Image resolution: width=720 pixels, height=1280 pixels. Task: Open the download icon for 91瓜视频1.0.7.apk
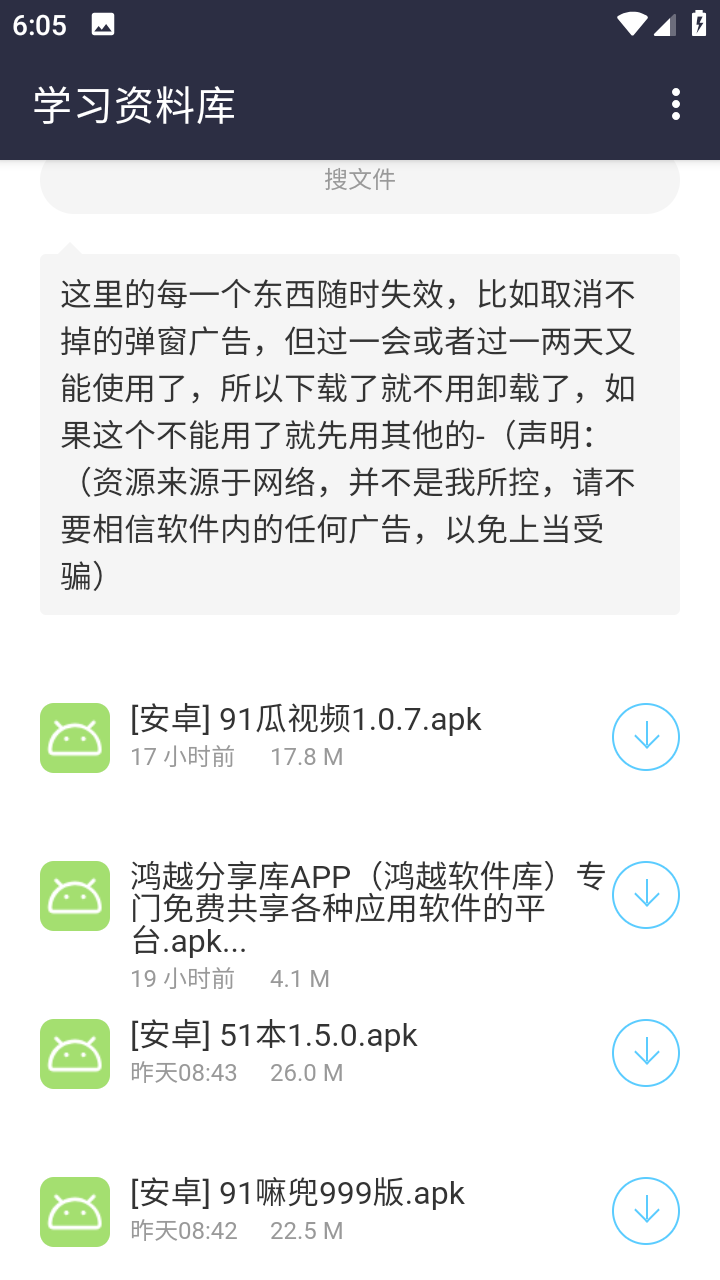(645, 737)
